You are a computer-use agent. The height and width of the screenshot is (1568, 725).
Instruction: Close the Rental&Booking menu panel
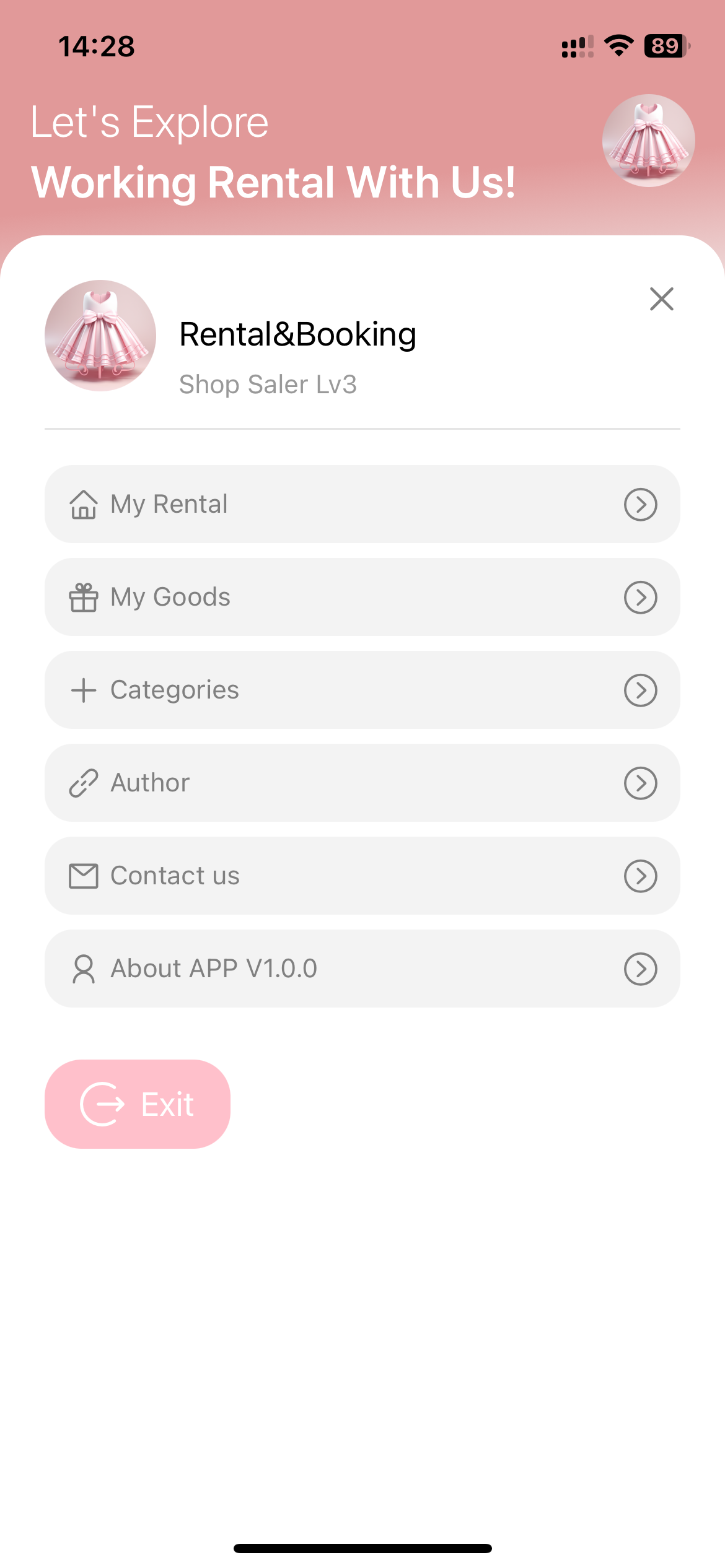[661, 299]
